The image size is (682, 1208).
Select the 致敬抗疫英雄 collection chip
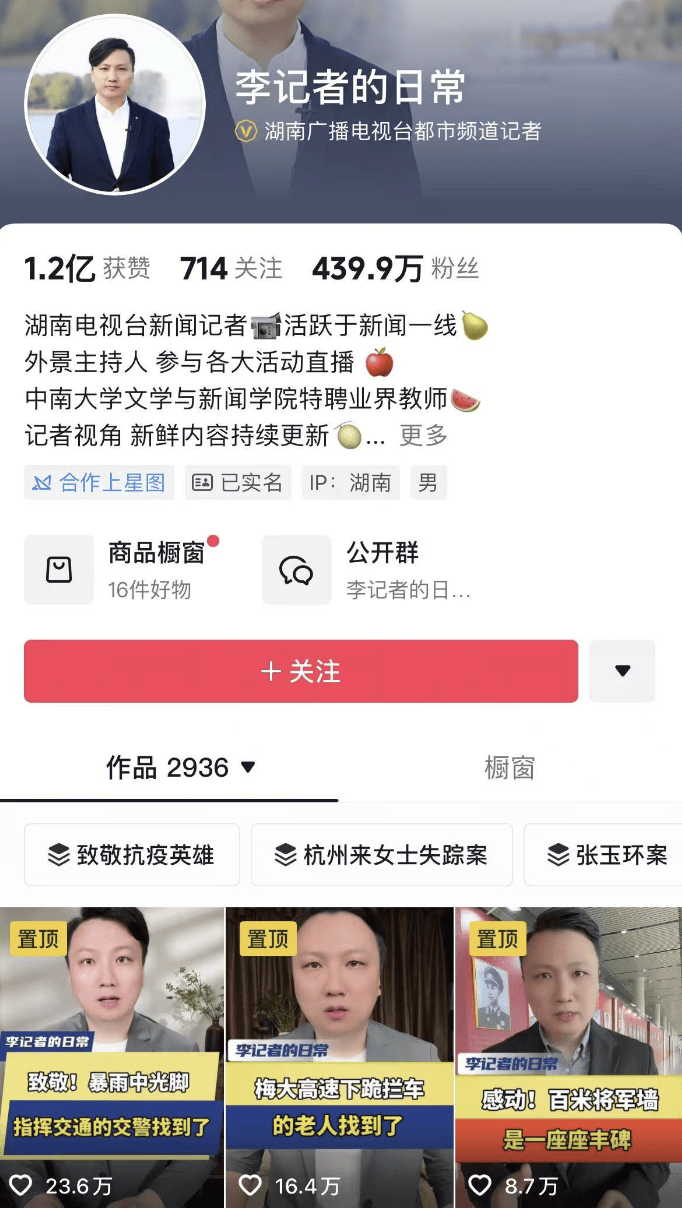(132, 855)
